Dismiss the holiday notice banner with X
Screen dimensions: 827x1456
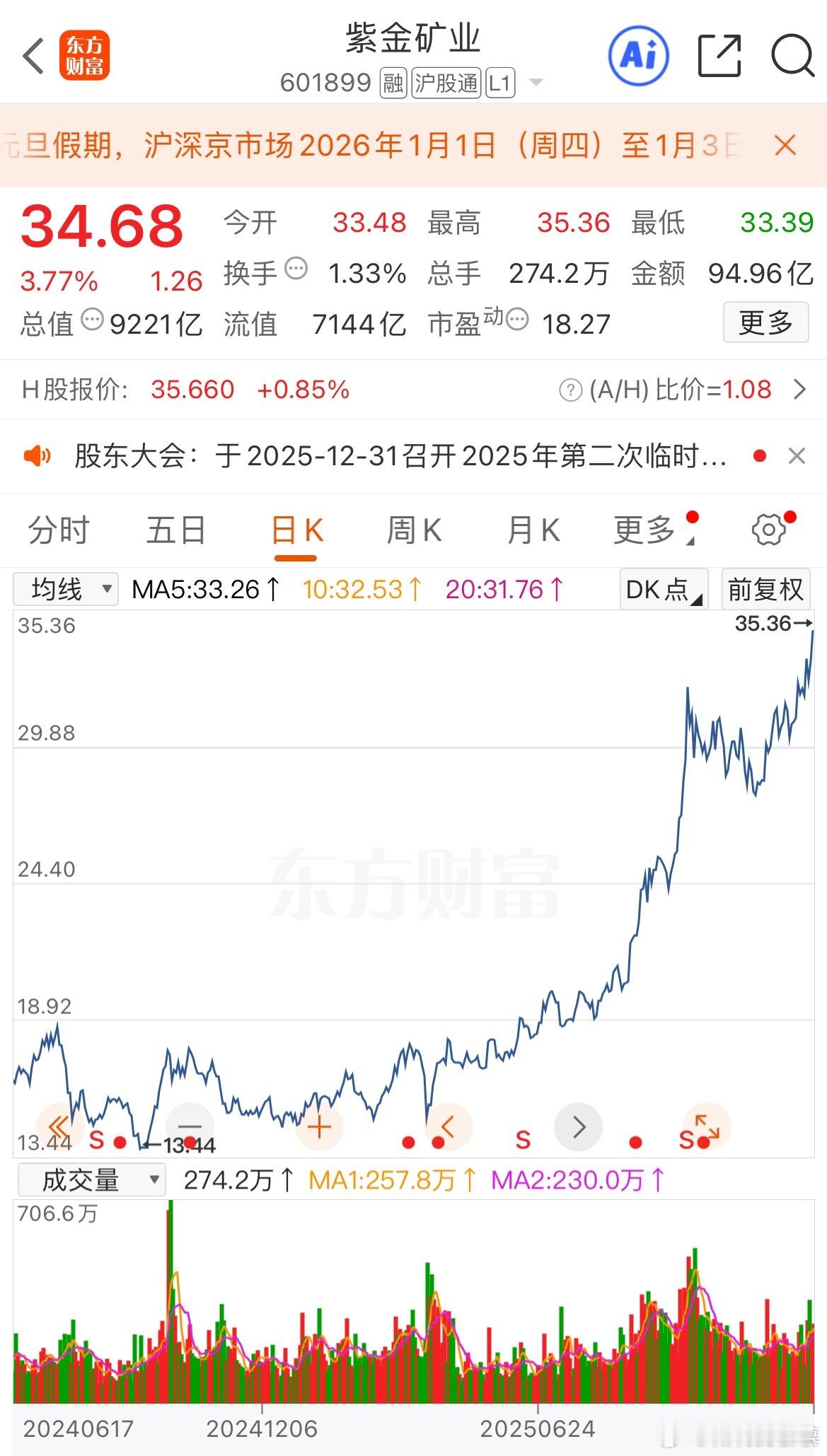pos(785,146)
